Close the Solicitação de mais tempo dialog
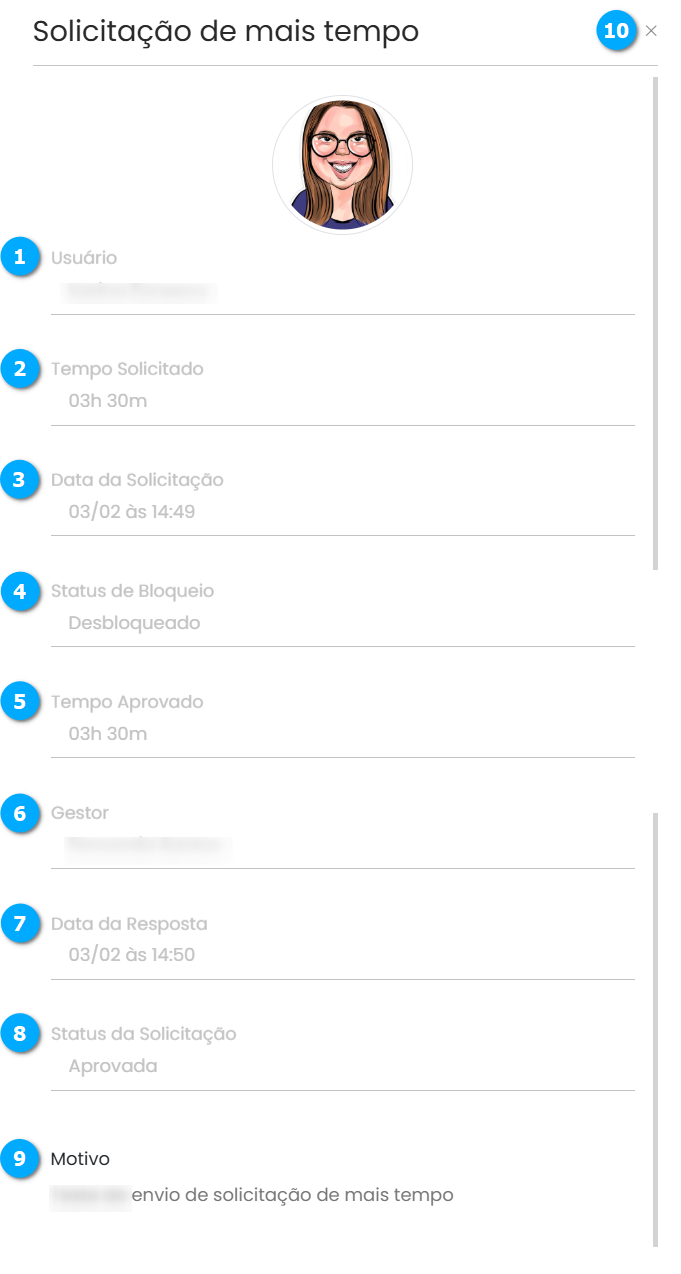 [651, 31]
